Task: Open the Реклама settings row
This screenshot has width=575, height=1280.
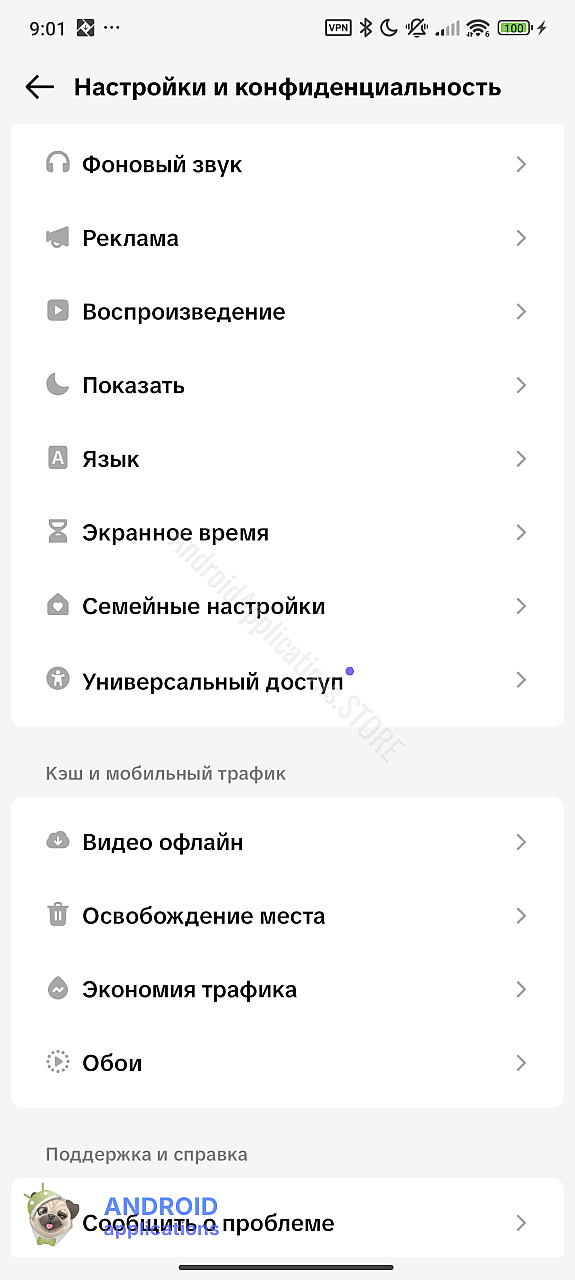Action: [287, 238]
